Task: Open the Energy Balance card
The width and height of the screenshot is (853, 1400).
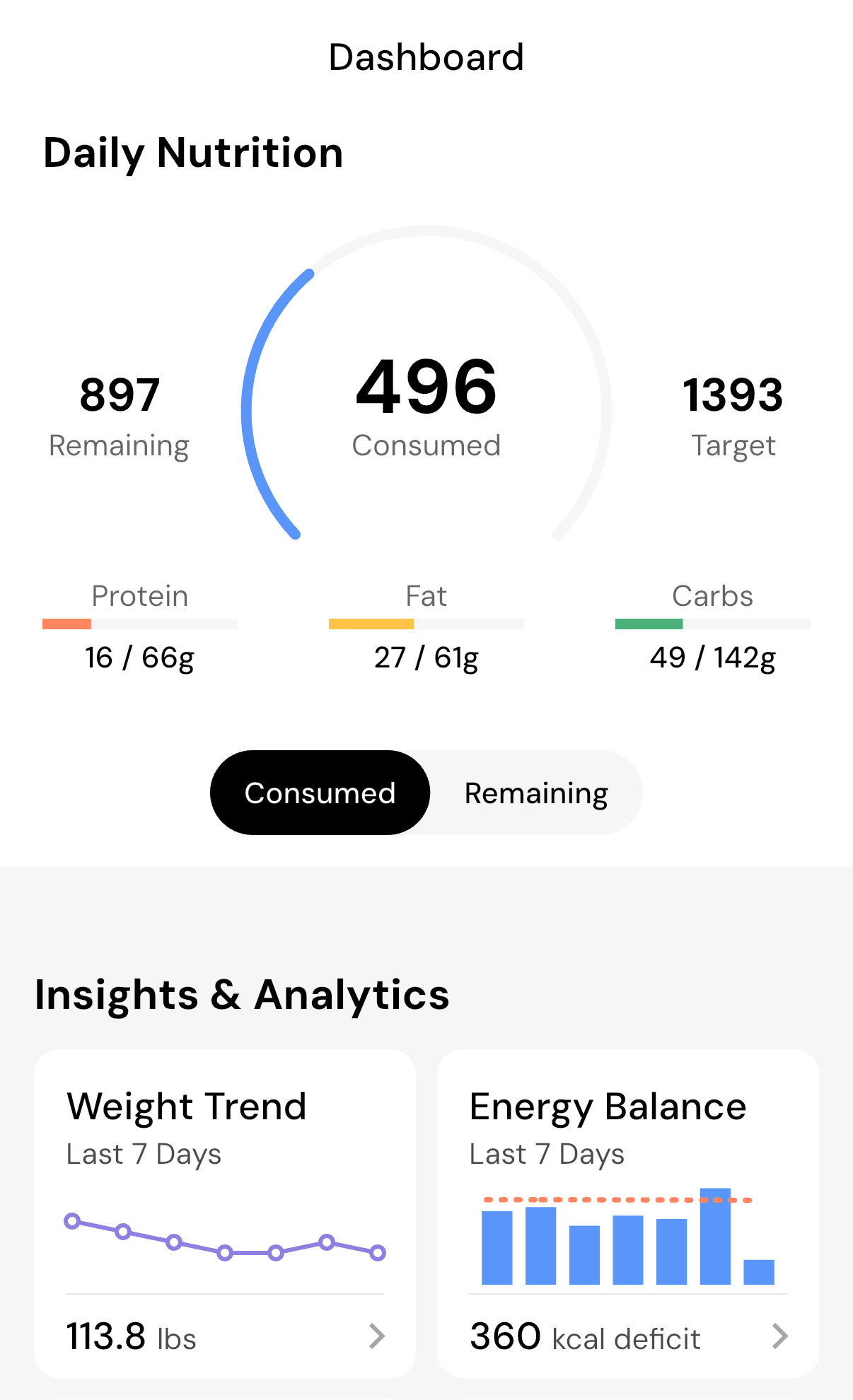Action: pos(627,1213)
